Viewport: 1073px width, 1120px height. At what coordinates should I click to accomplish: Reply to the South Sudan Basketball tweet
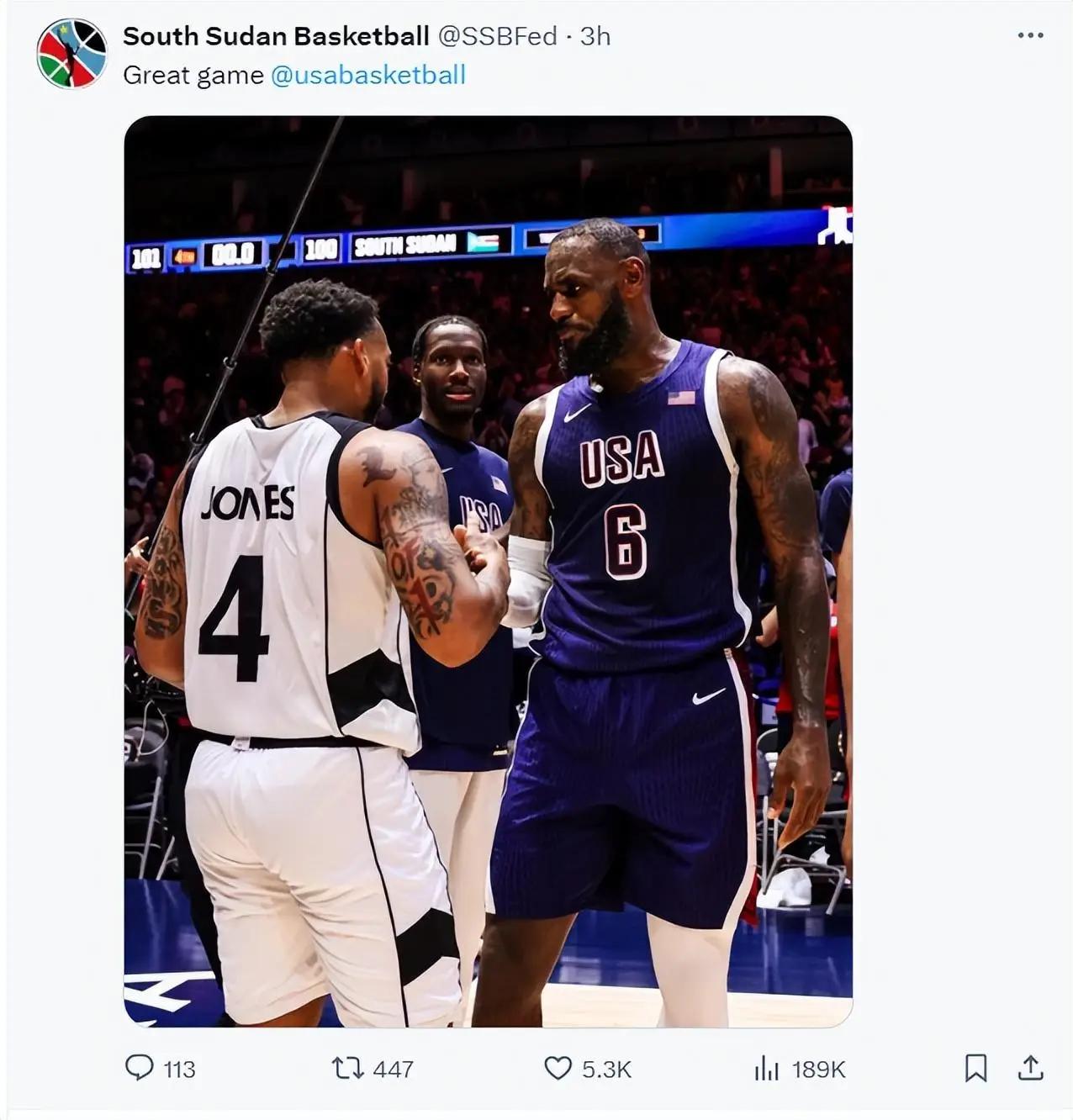(140, 1068)
